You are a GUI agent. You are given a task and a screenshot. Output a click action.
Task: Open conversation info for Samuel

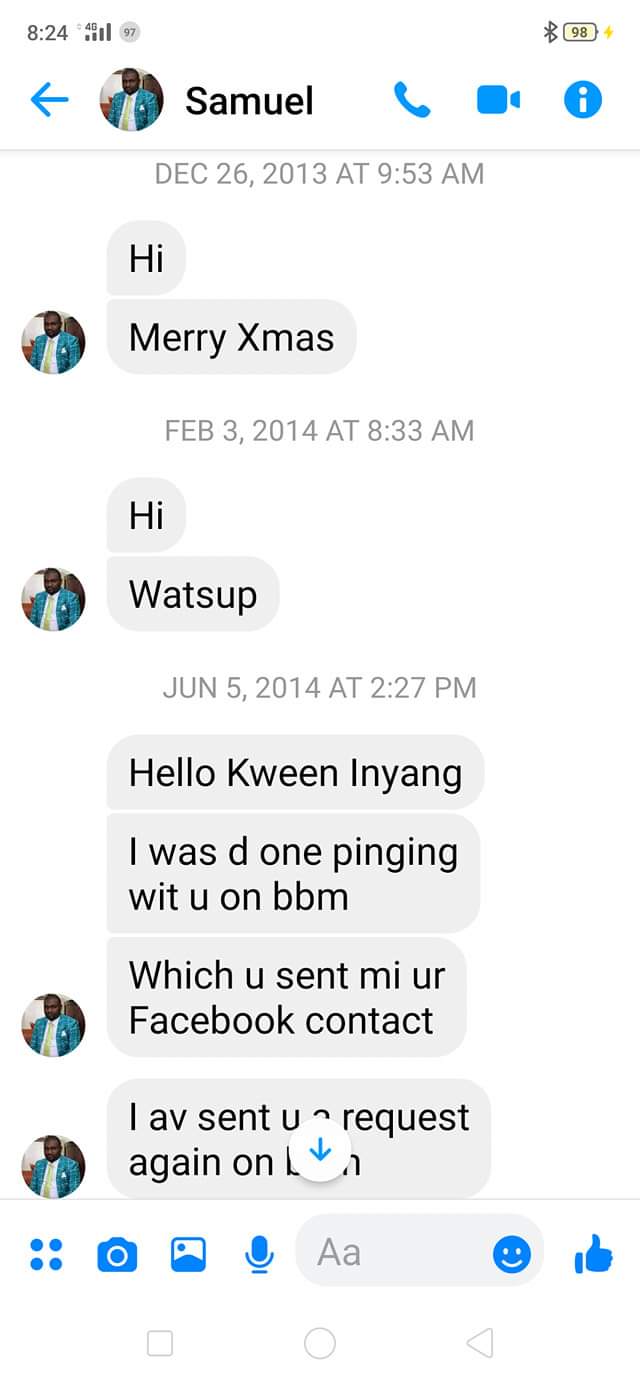(x=583, y=100)
